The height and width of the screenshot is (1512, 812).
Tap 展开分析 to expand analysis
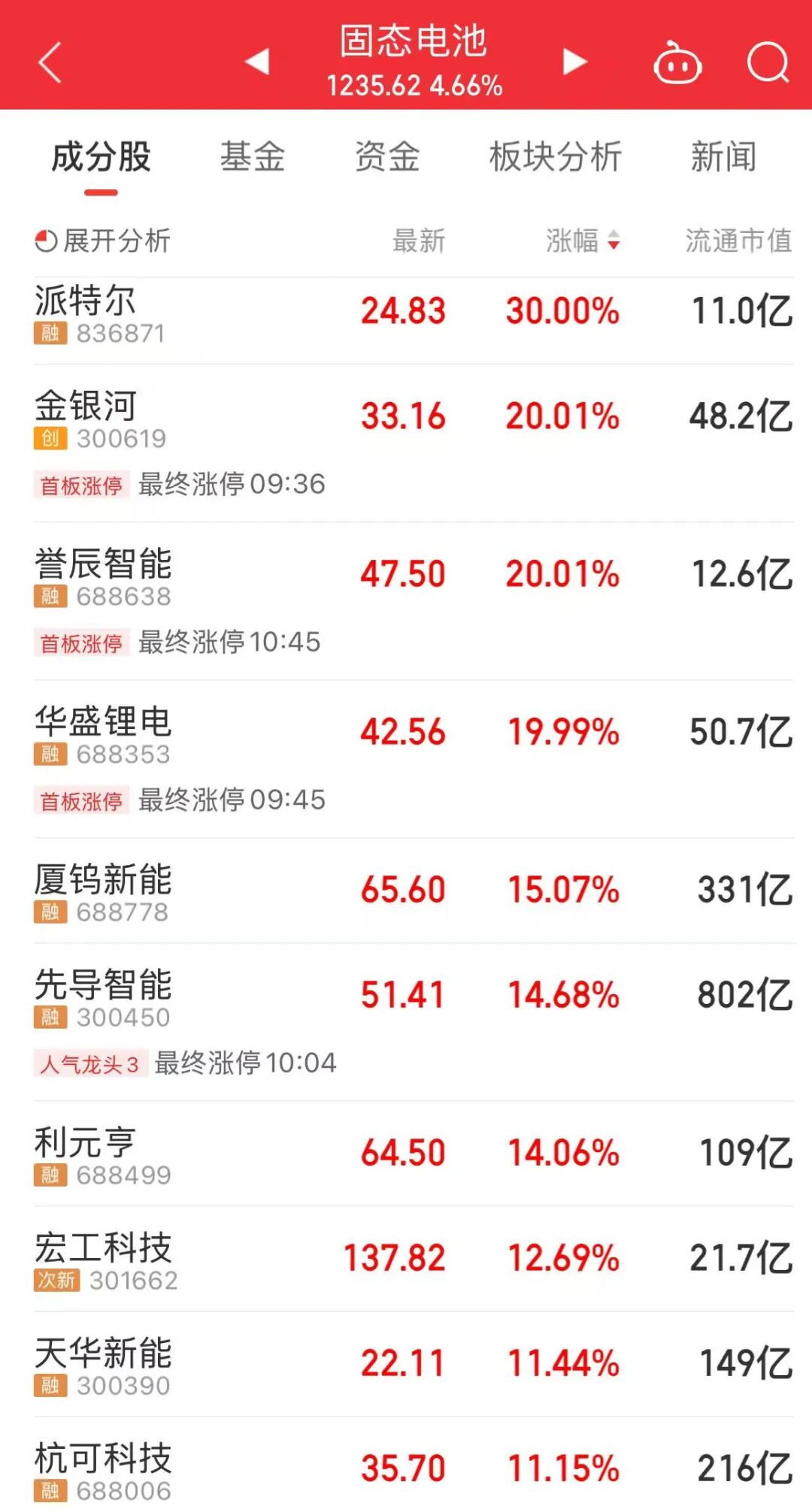coord(103,241)
